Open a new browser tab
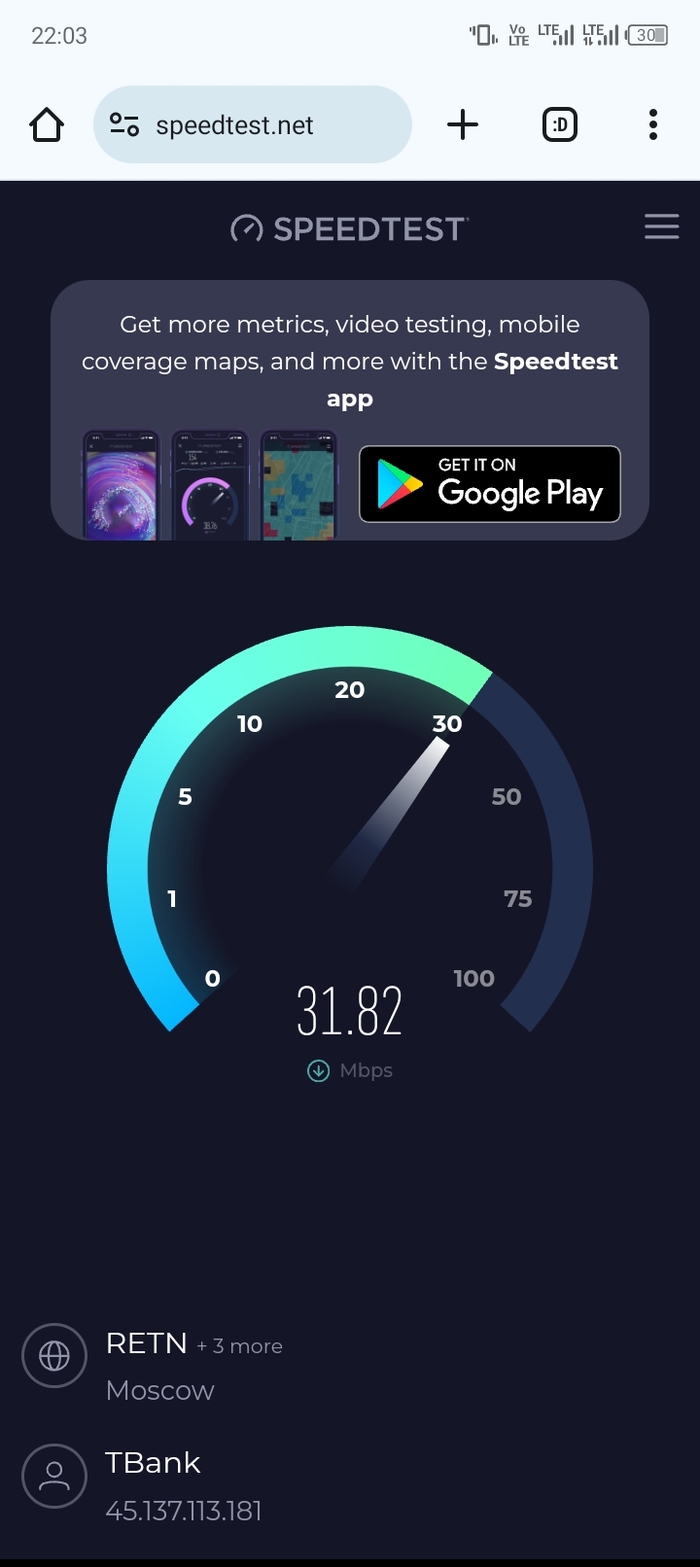The height and width of the screenshot is (1567, 700). click(x=462, y=125)
